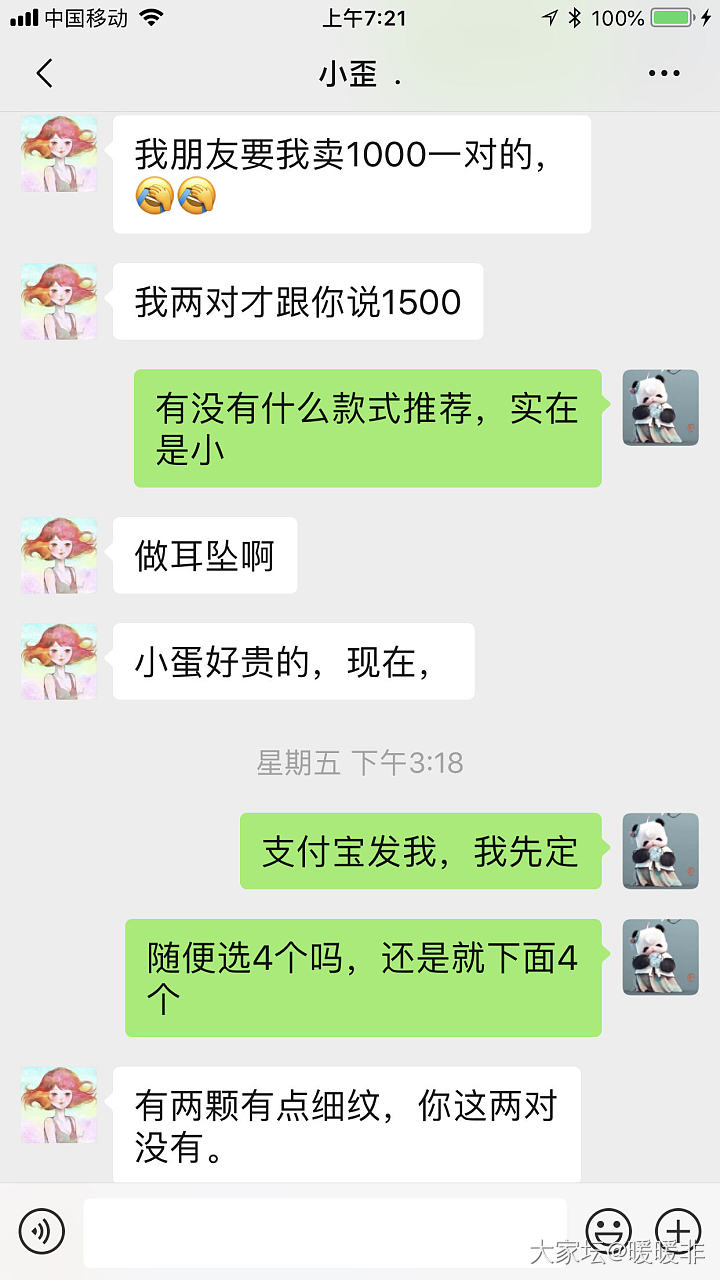Open the chat info overflow menu
The image size is (720, 1280).
tap(664, 73)
